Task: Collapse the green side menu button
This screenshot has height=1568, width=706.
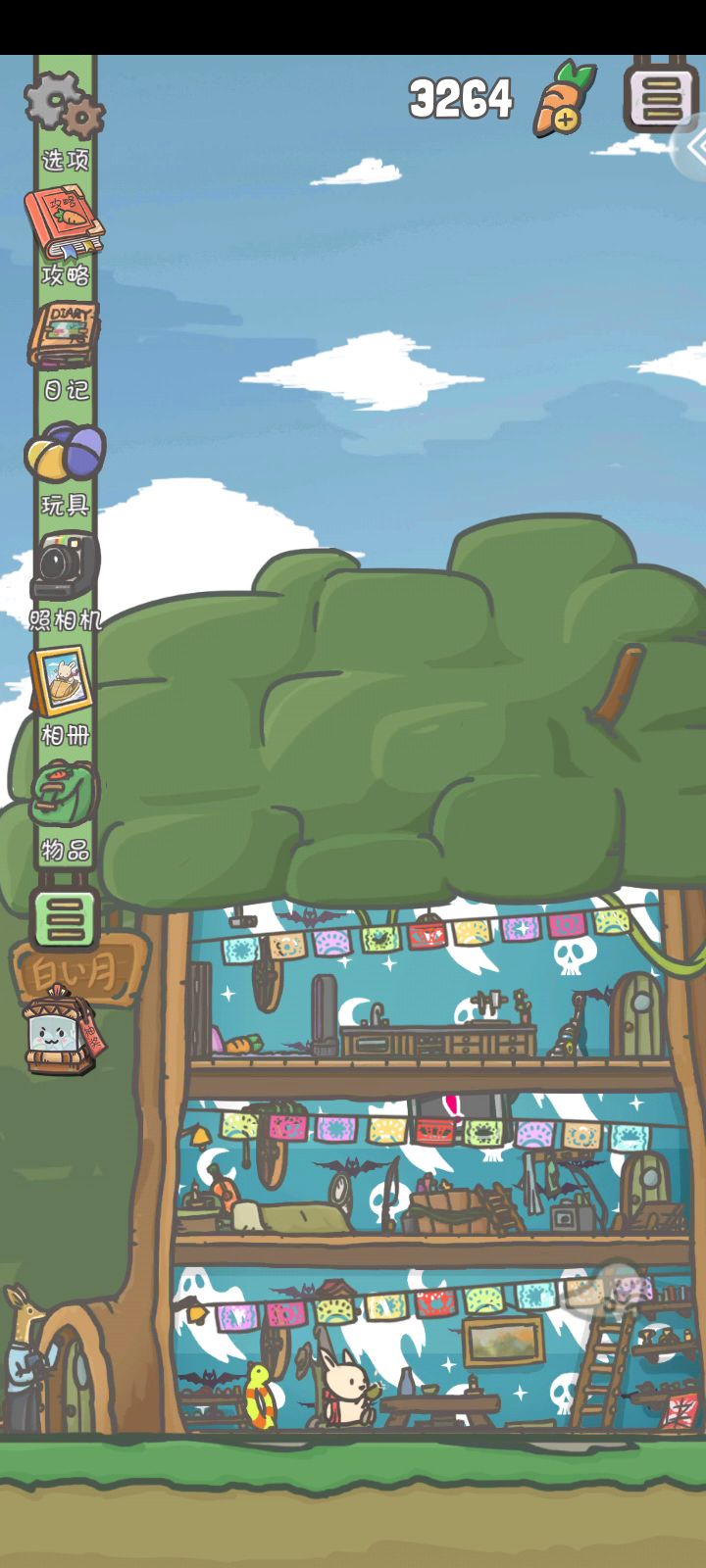Action: [x=65, y=919]
